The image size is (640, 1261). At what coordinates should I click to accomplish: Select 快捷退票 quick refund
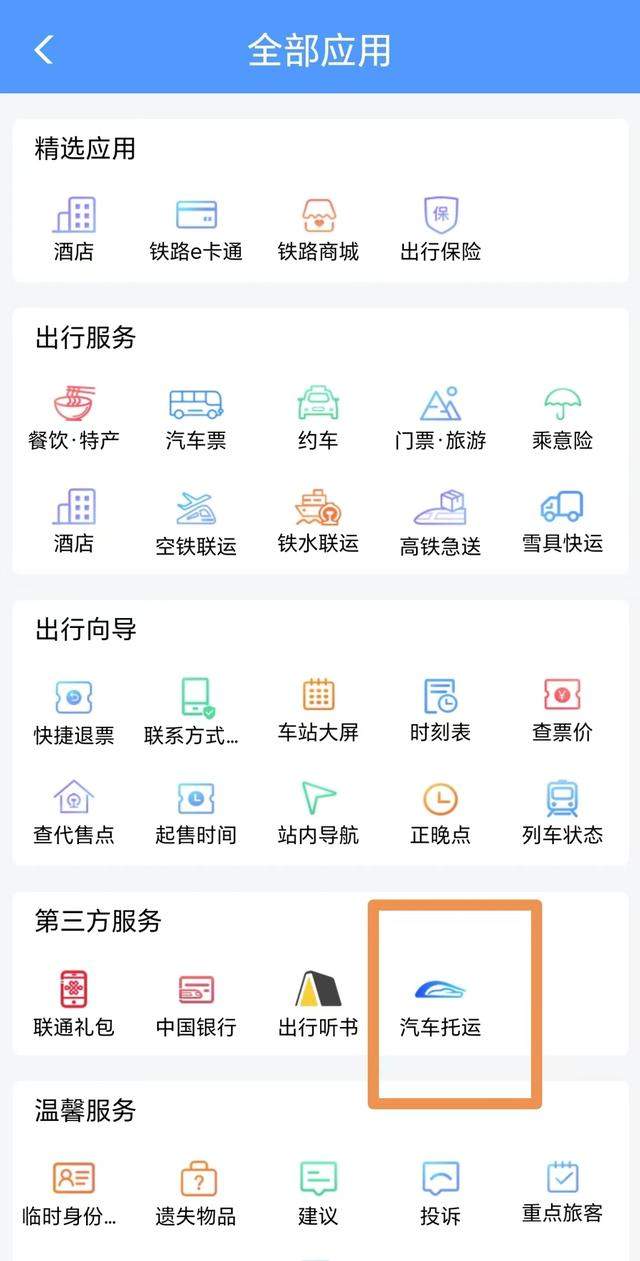(x=74, y=712)
